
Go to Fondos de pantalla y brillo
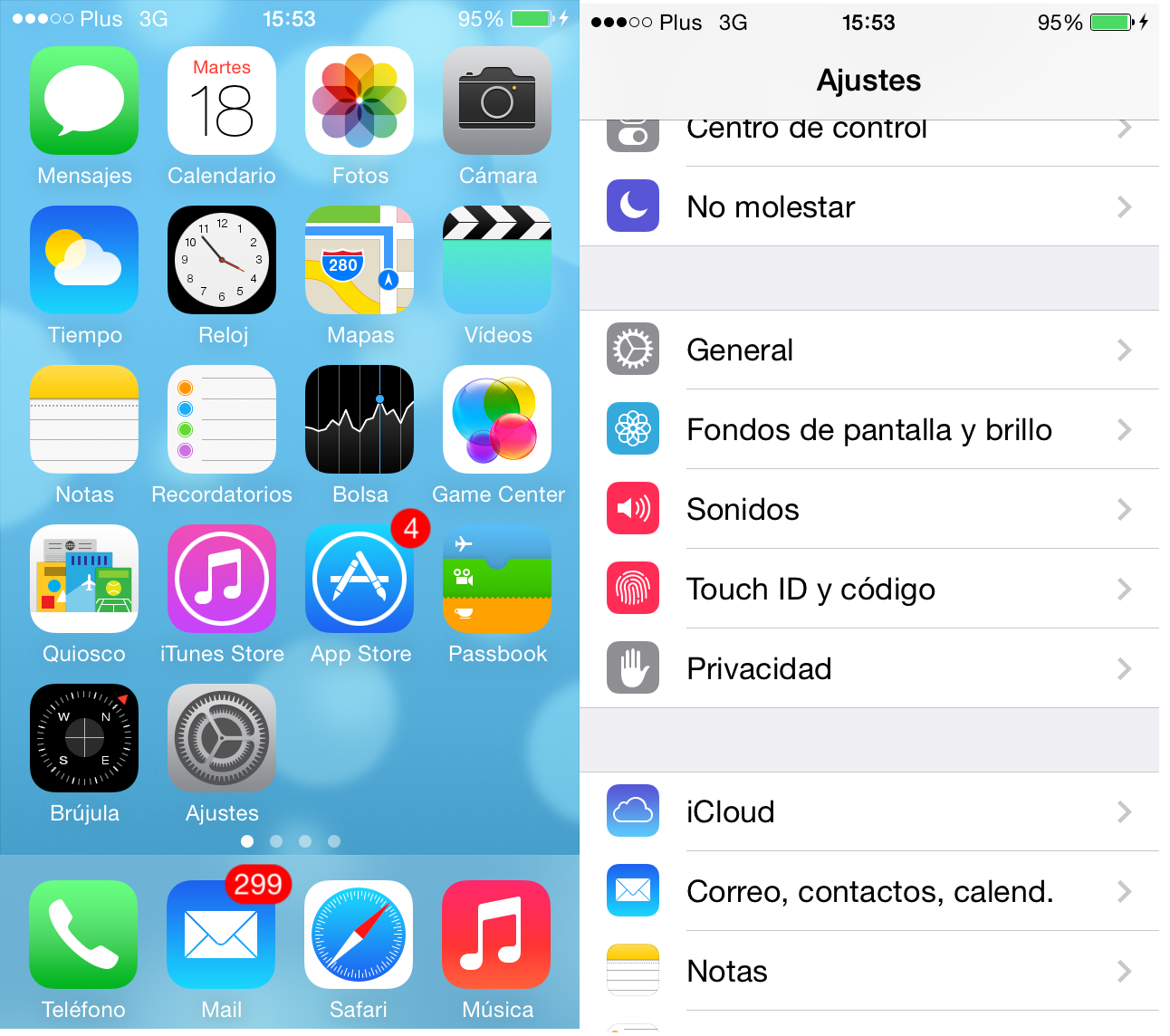click(869, 430)
